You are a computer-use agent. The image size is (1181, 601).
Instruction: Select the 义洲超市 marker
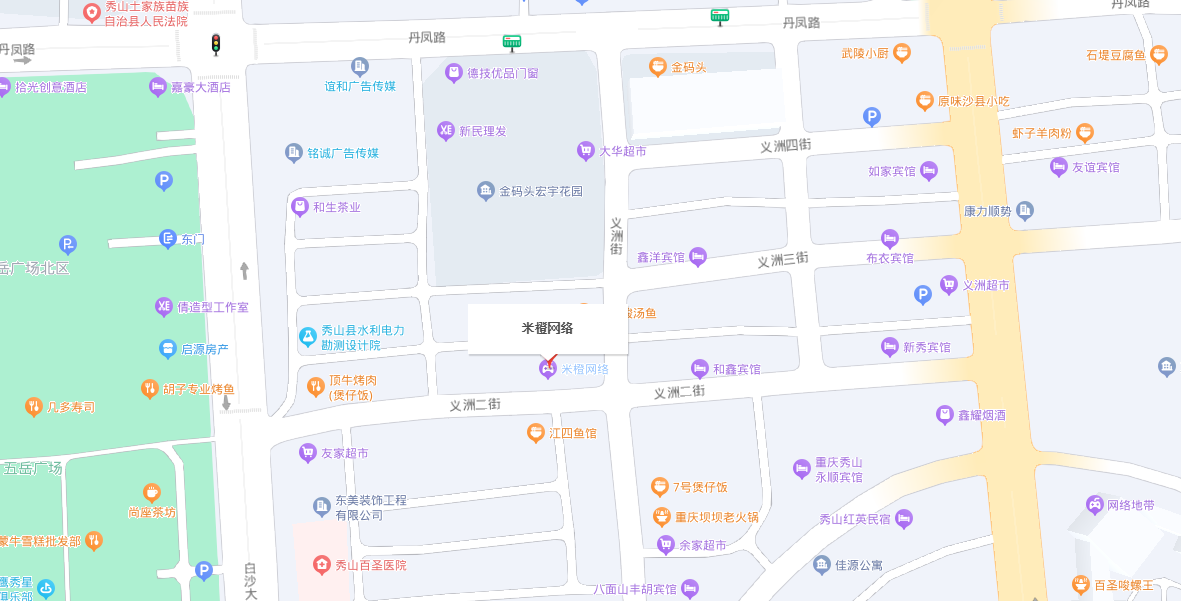949,285
